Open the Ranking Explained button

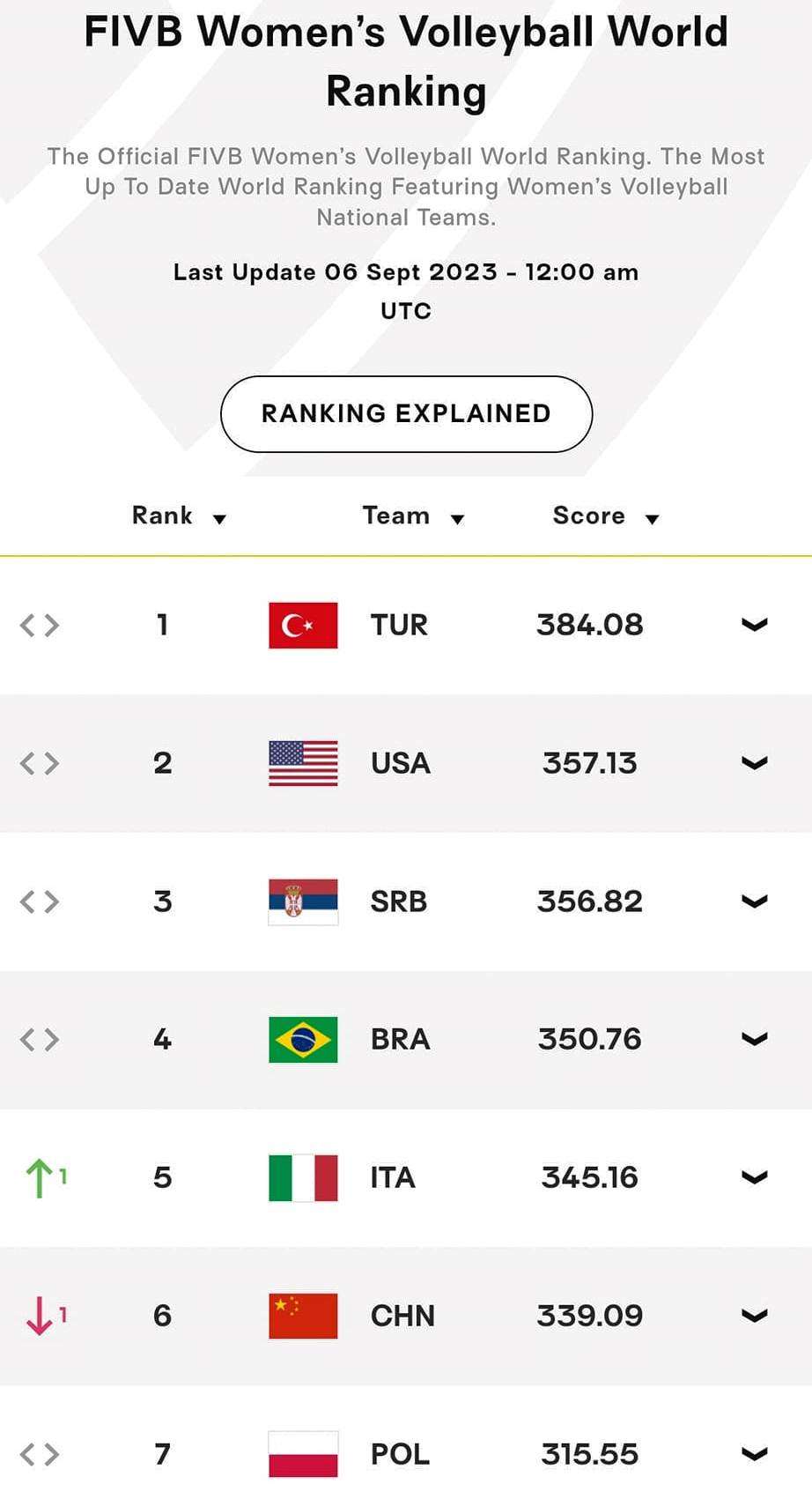tap(406, 414)
